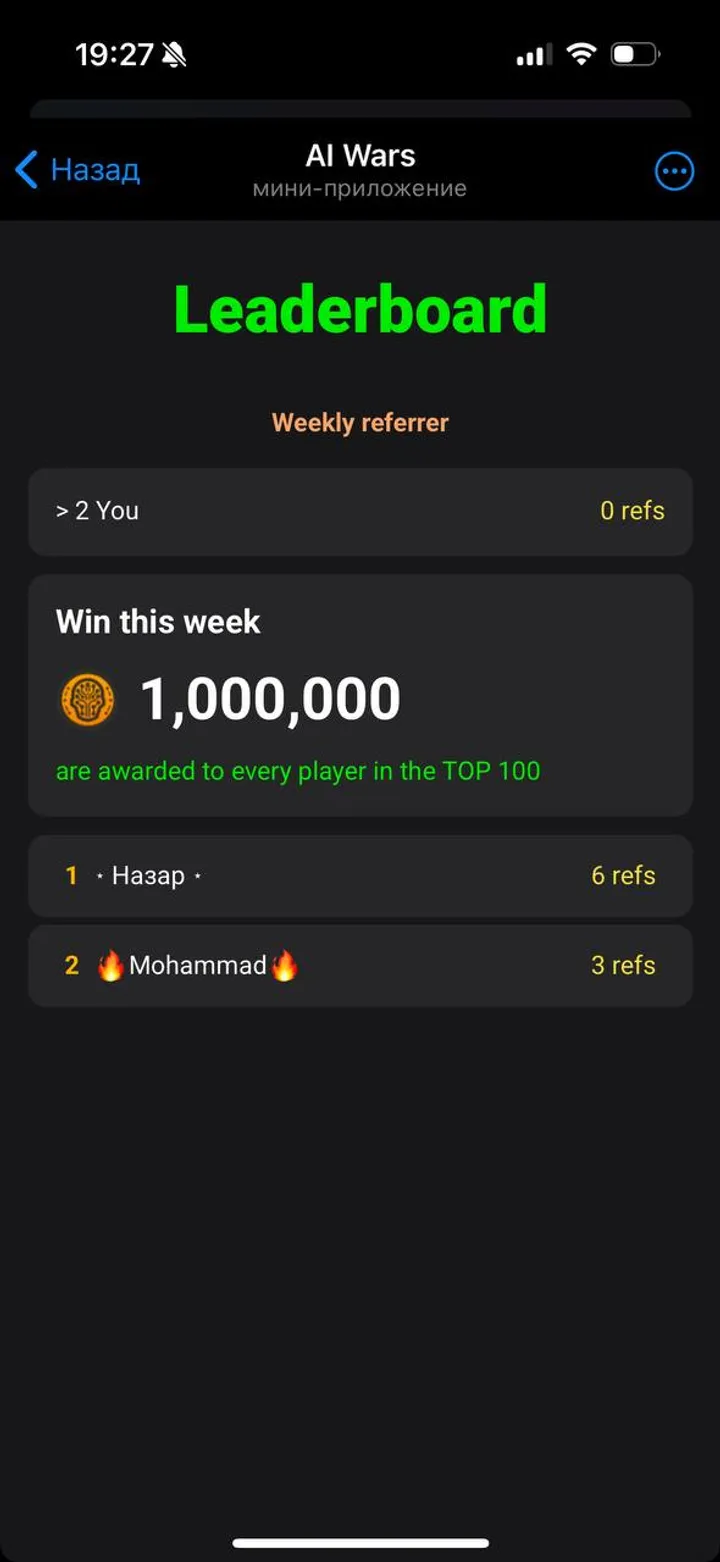Screen dimensions: 720x1562
Task: Click the golden coin reward icon
Action: (87, 697)
